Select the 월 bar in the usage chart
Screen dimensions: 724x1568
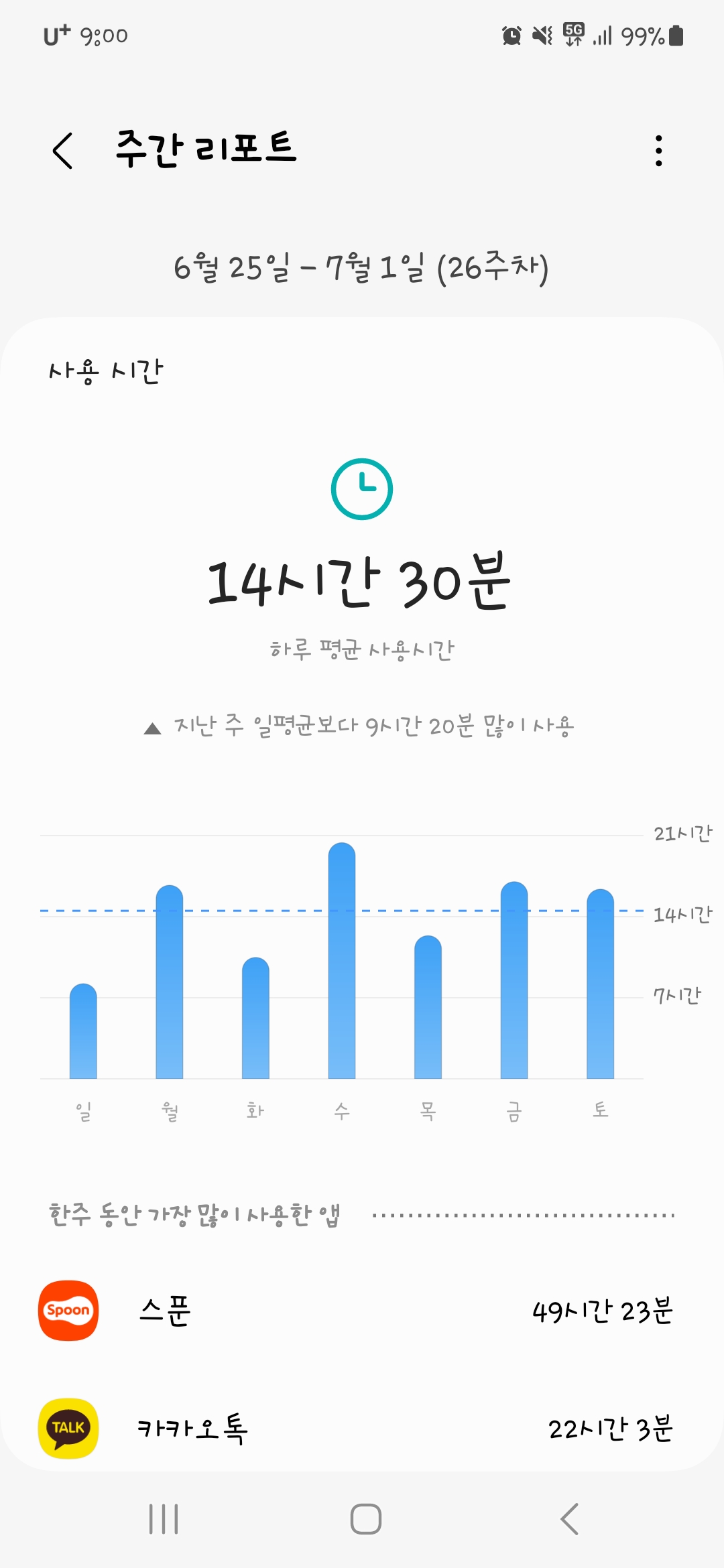(x=170, y=982)
